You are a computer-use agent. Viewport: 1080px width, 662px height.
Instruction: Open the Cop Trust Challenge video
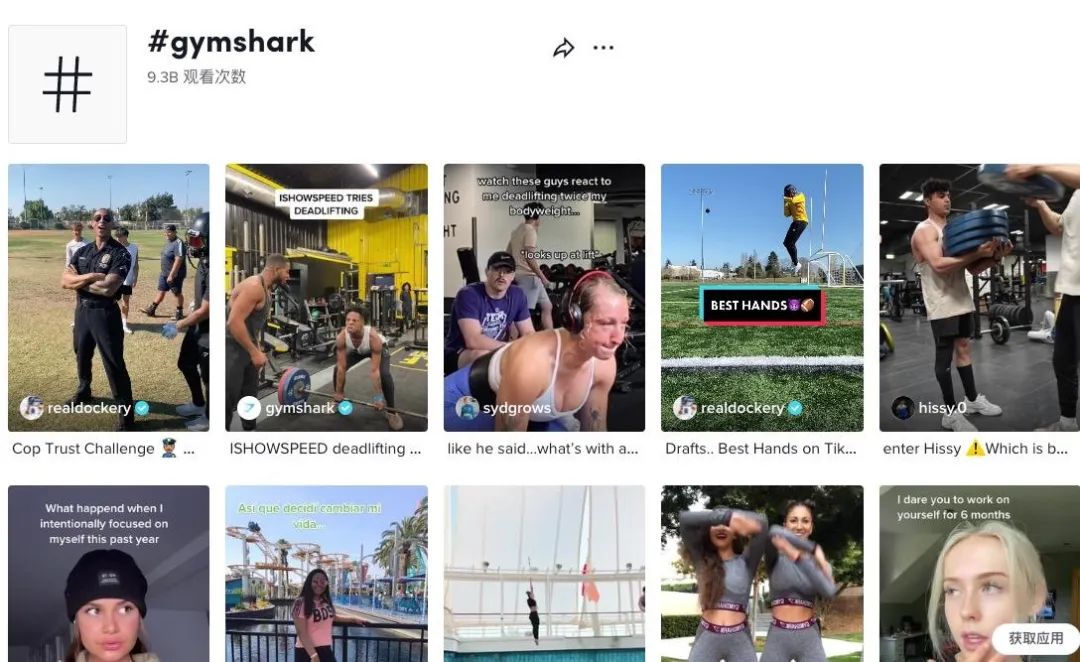click(x=109, y=297)
